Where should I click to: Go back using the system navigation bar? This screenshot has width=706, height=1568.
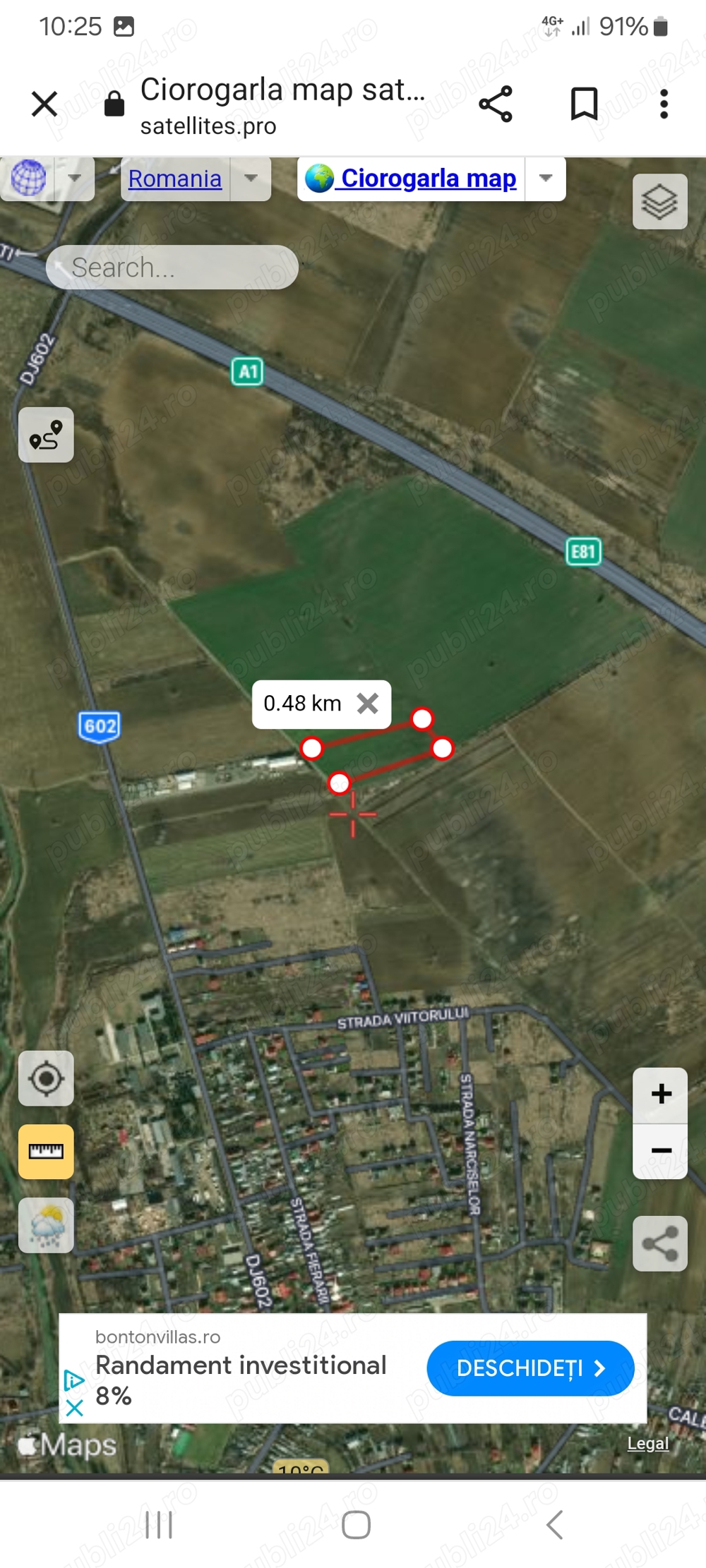[x=555, y=1525]
